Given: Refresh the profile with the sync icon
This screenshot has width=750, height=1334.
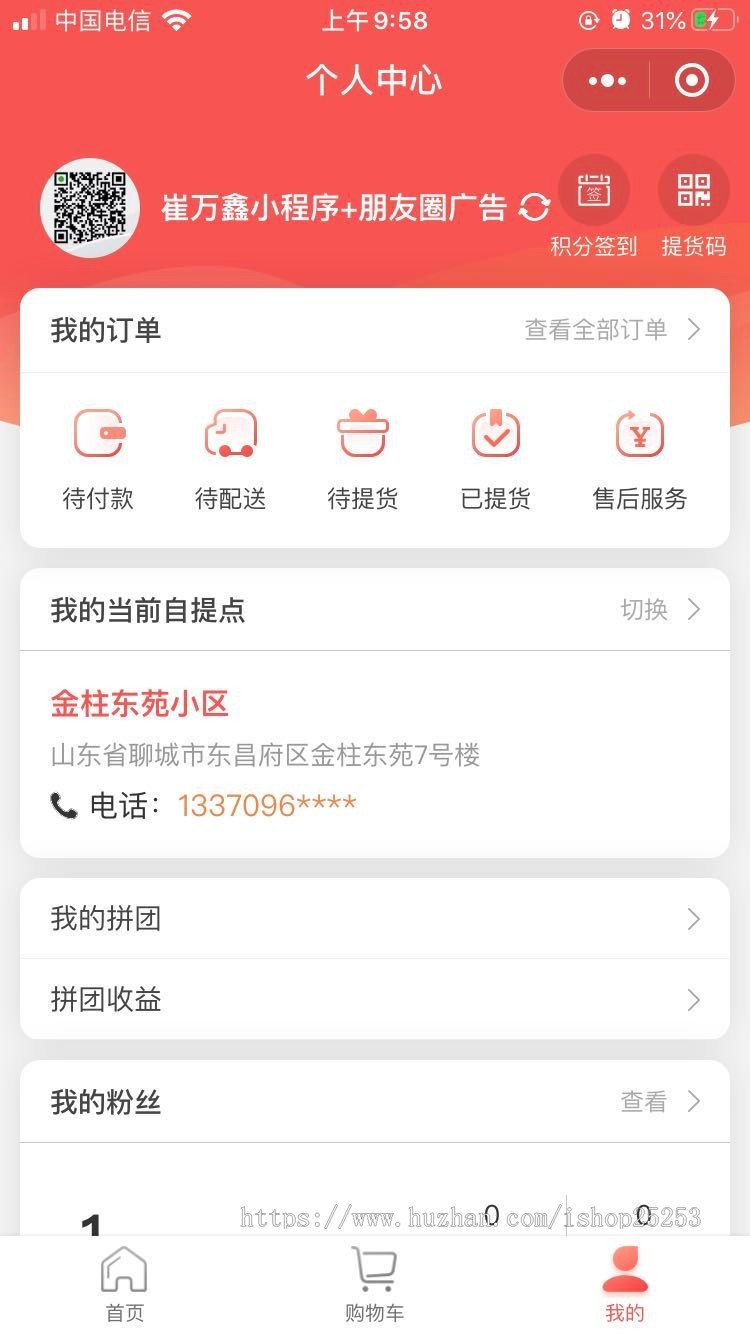Looking at the screenshot, I should [x=534, y=207].
